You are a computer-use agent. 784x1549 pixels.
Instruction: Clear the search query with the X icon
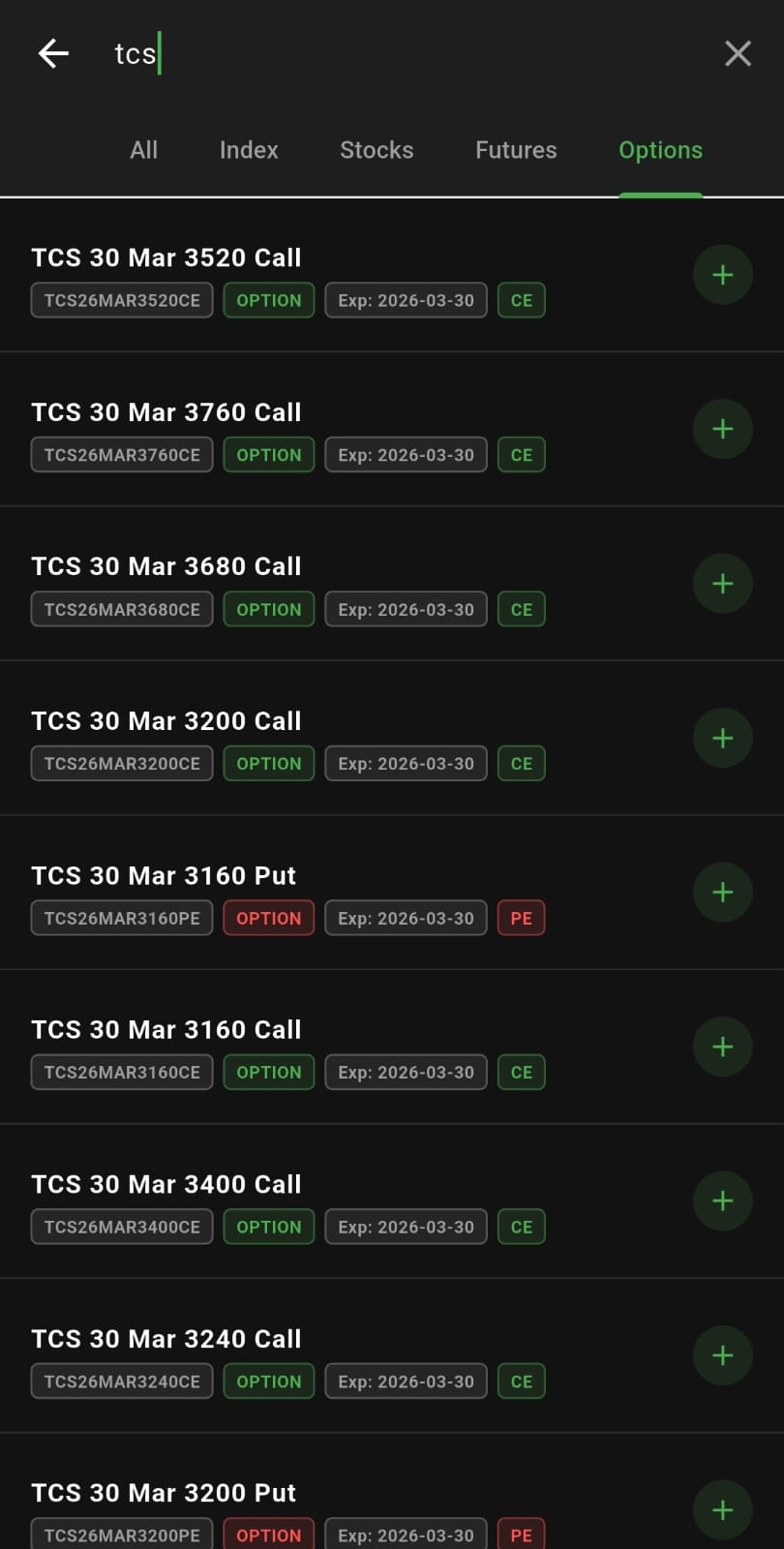(738, 53)
